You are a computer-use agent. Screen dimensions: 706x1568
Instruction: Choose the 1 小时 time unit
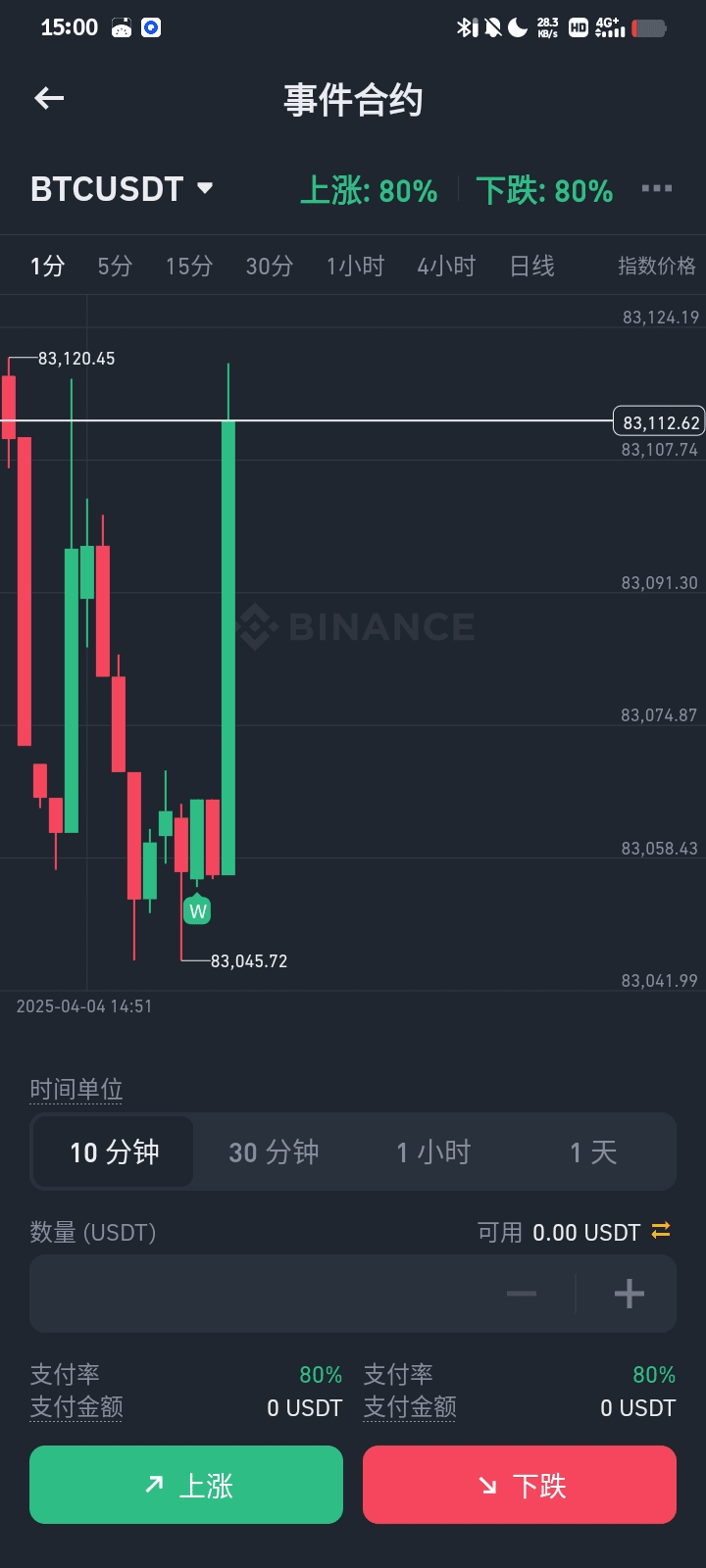click(433, 1151)
